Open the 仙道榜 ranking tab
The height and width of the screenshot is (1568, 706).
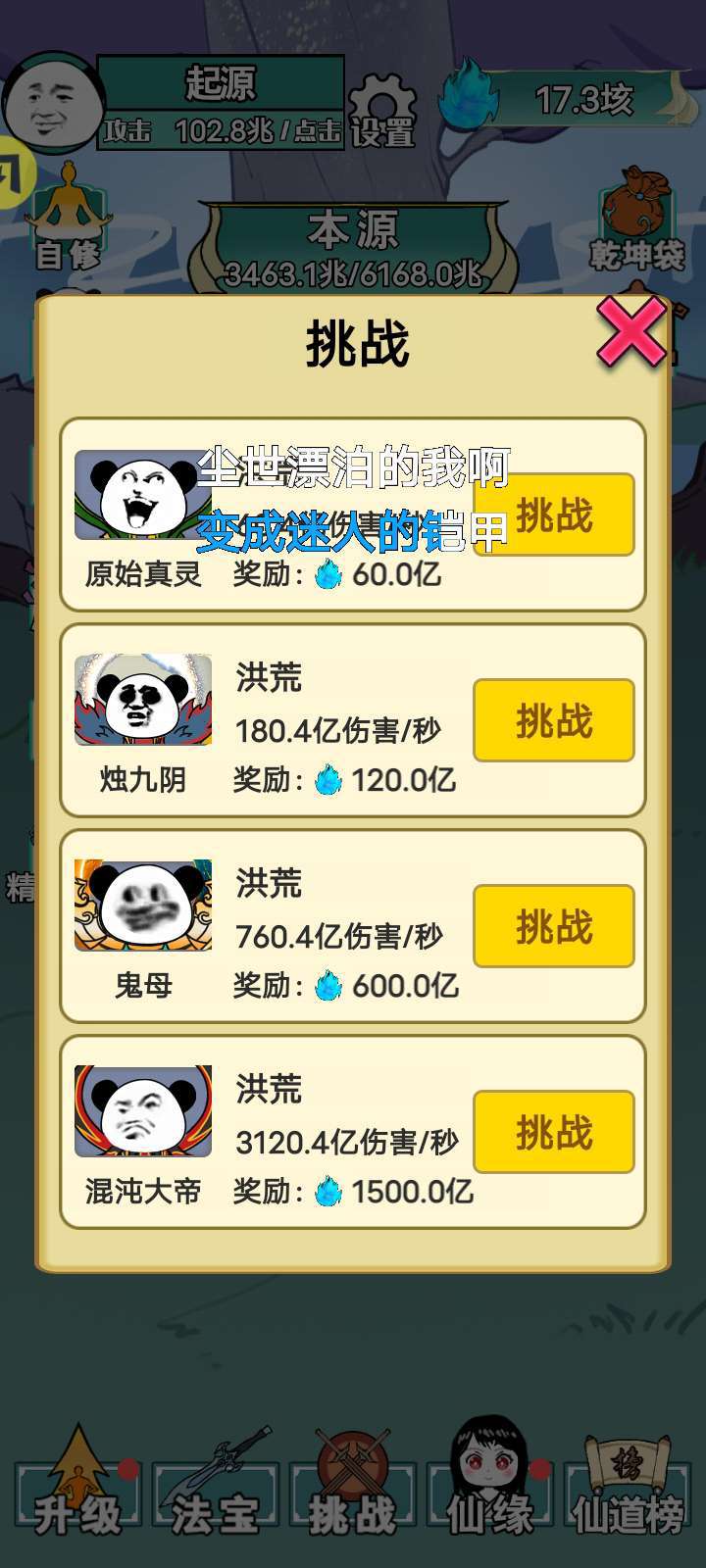click(628, 1485)
